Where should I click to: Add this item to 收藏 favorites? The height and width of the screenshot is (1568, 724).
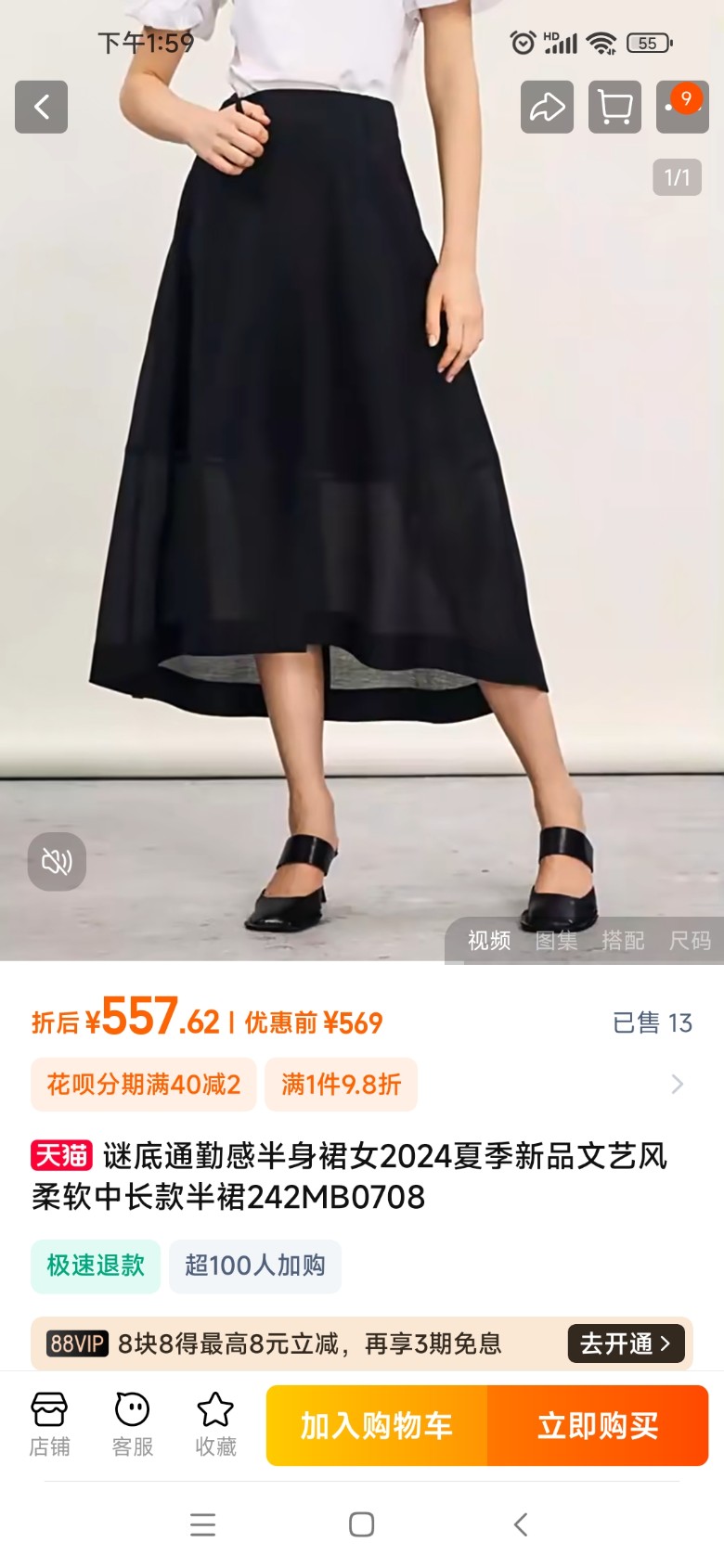[215, 1424]
